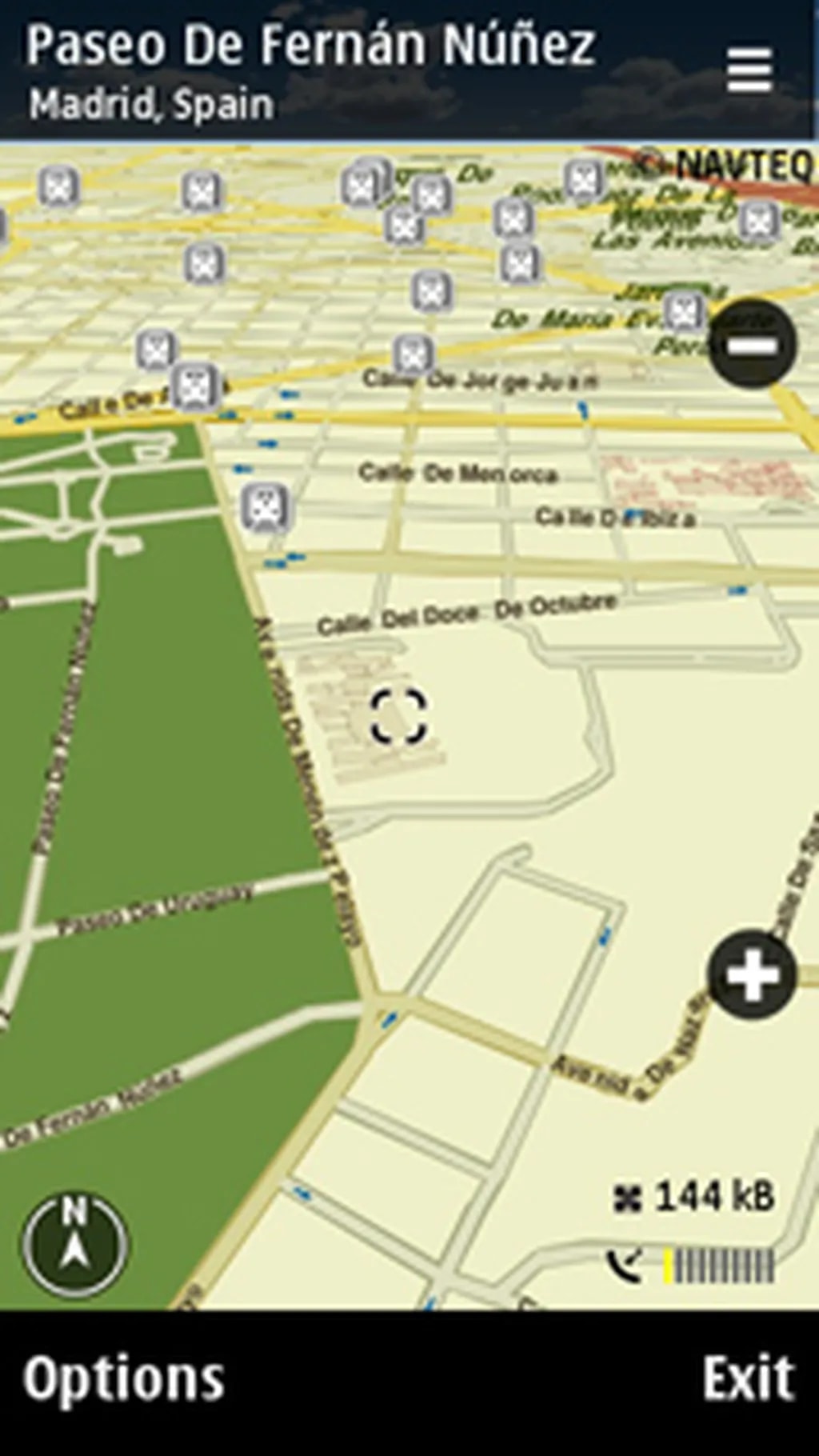Open the hamburger menu icon
Screen dimensions: 819x1456
click(x=749, y=70)
